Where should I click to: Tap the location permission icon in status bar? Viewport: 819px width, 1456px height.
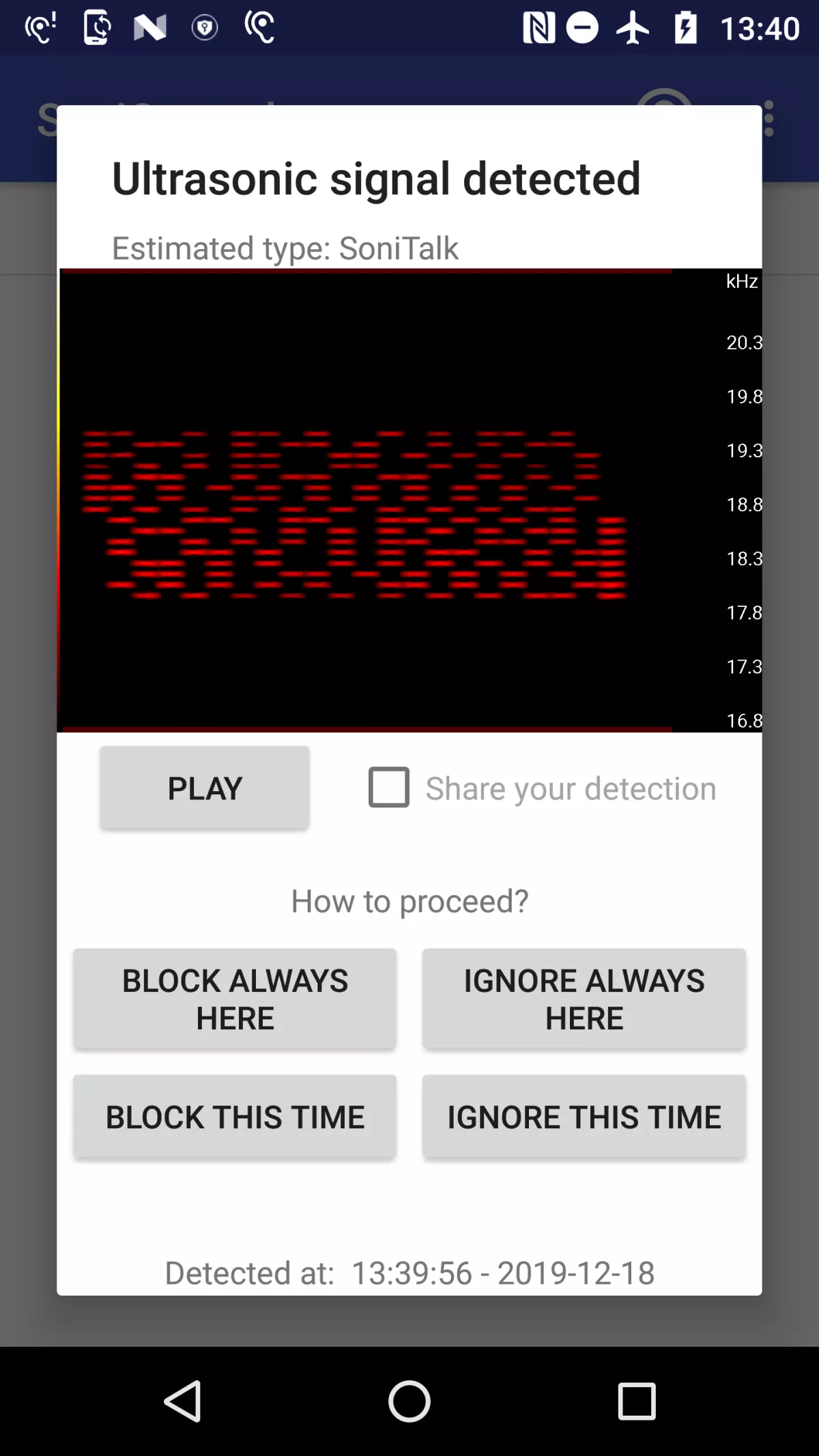click(x=204, y=26)
